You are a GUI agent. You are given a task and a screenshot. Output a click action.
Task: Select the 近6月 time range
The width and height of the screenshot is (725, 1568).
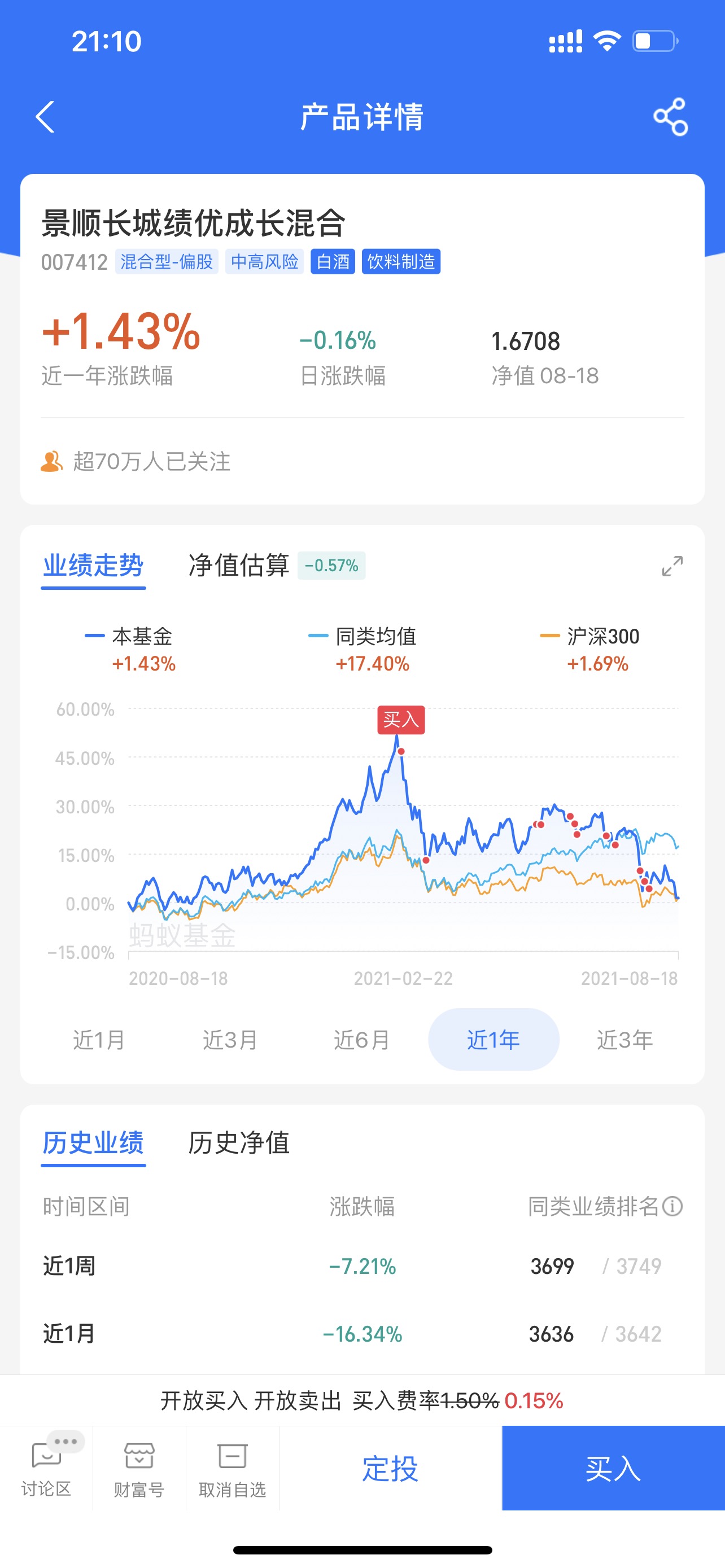pos(361,1040)
